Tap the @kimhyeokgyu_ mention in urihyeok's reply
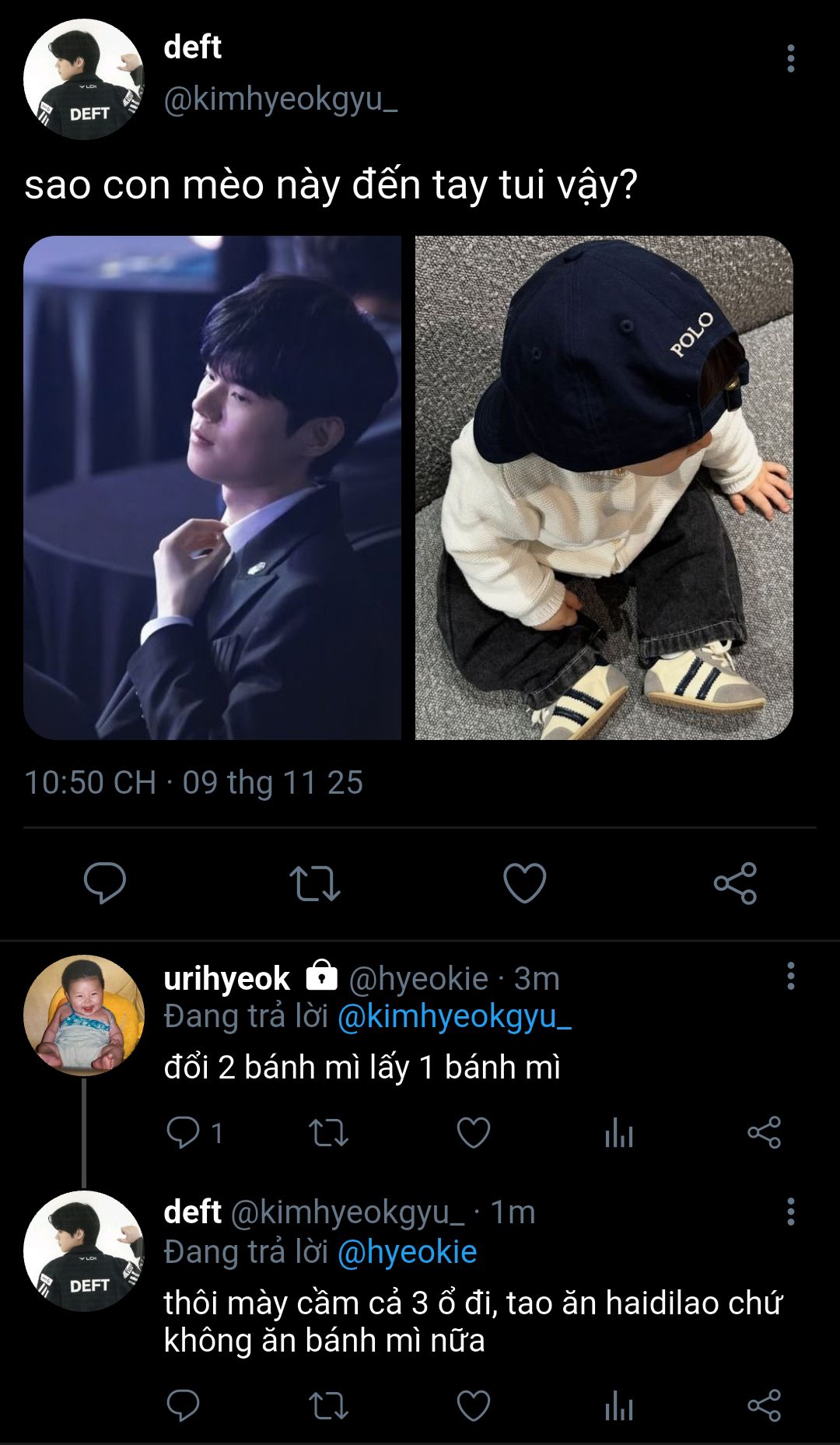This screenshot has height=1445, width=840. (x=454, y=1017)
